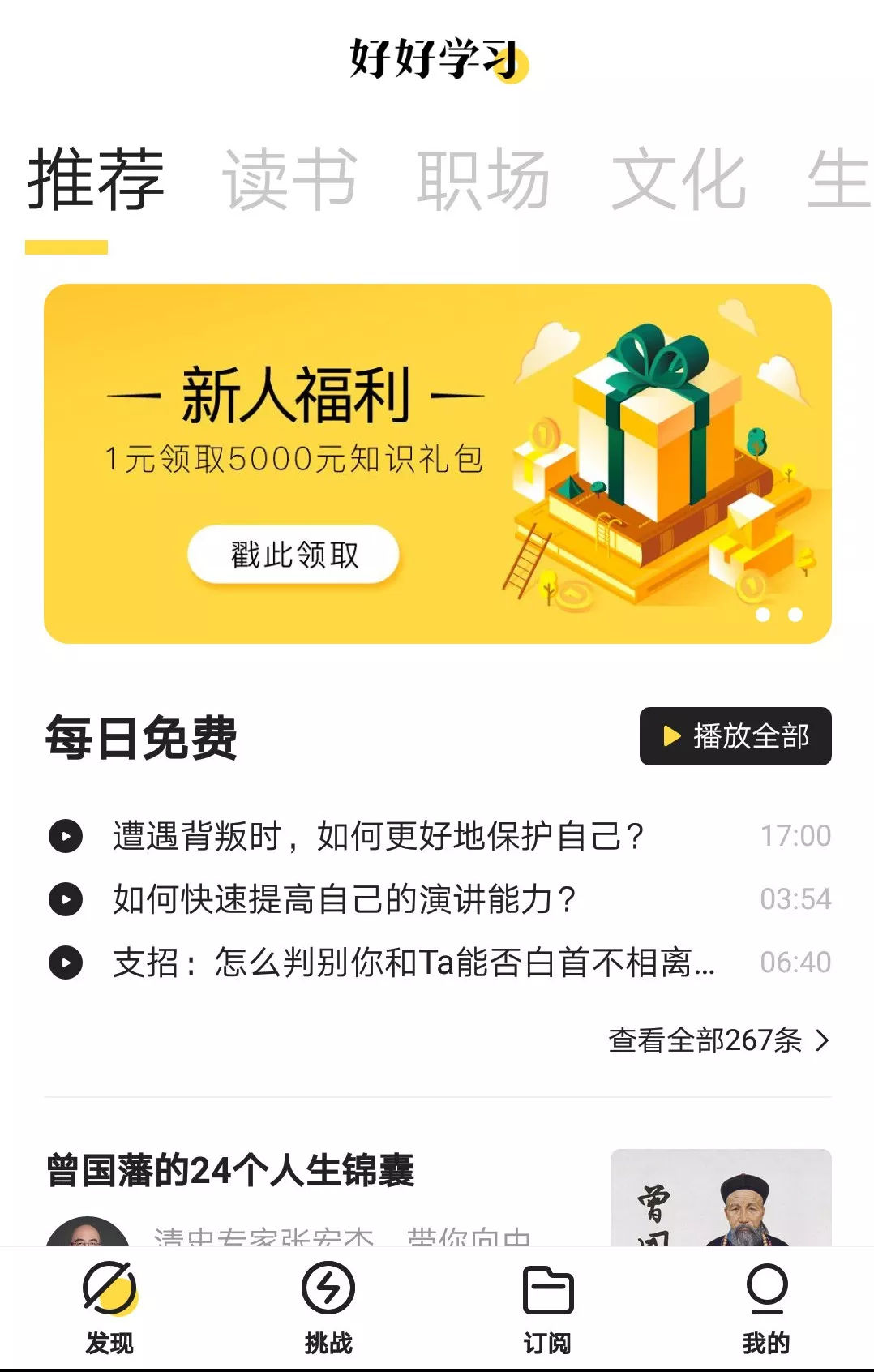This screenshot has width=874, height=1372.
Task: Play 如何快速提高自己的演讲能力？
Action: 344,899
